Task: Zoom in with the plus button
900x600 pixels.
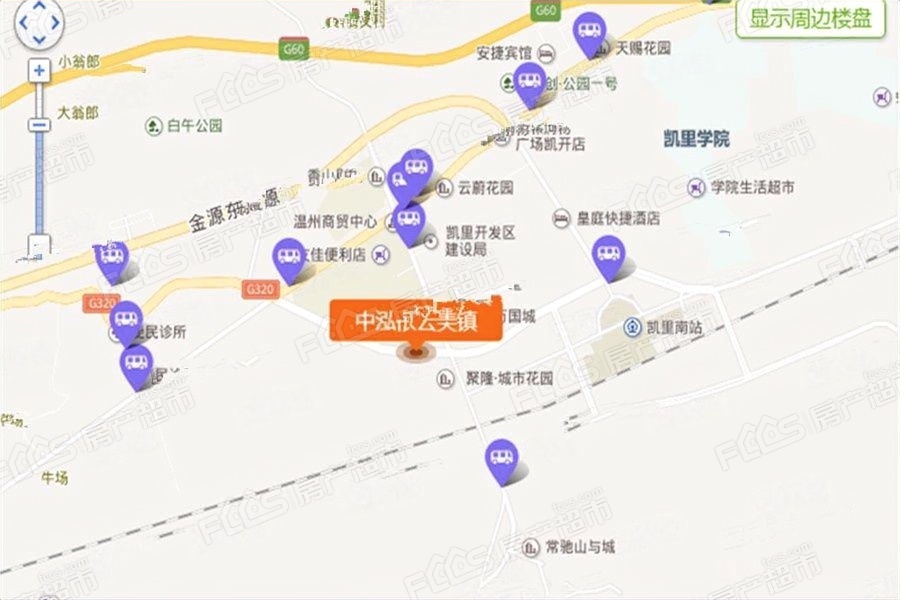Action: [x=39, y=71]
